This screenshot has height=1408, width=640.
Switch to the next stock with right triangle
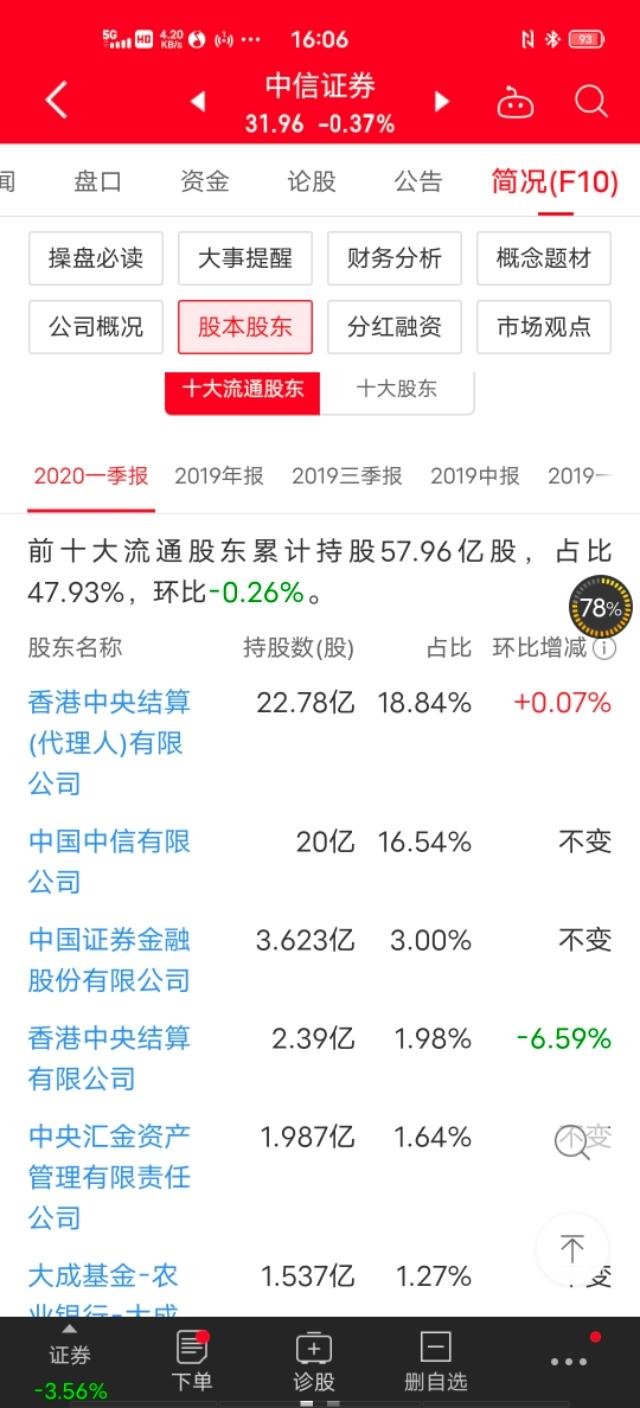442,101
